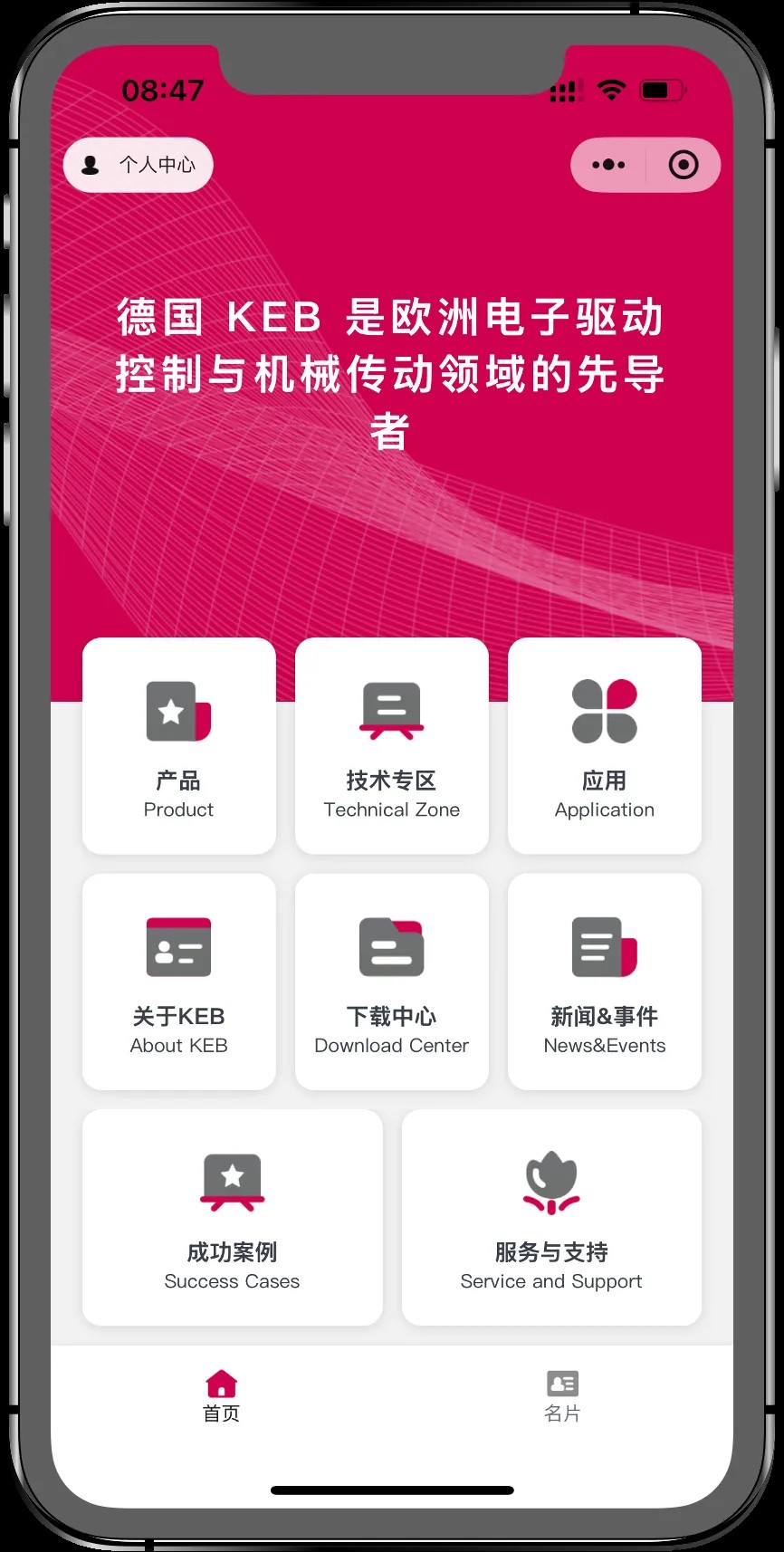Open the 个人中心 personal center button
Image resolution: width=784 pixels, height=1552 pixels.
138,165
